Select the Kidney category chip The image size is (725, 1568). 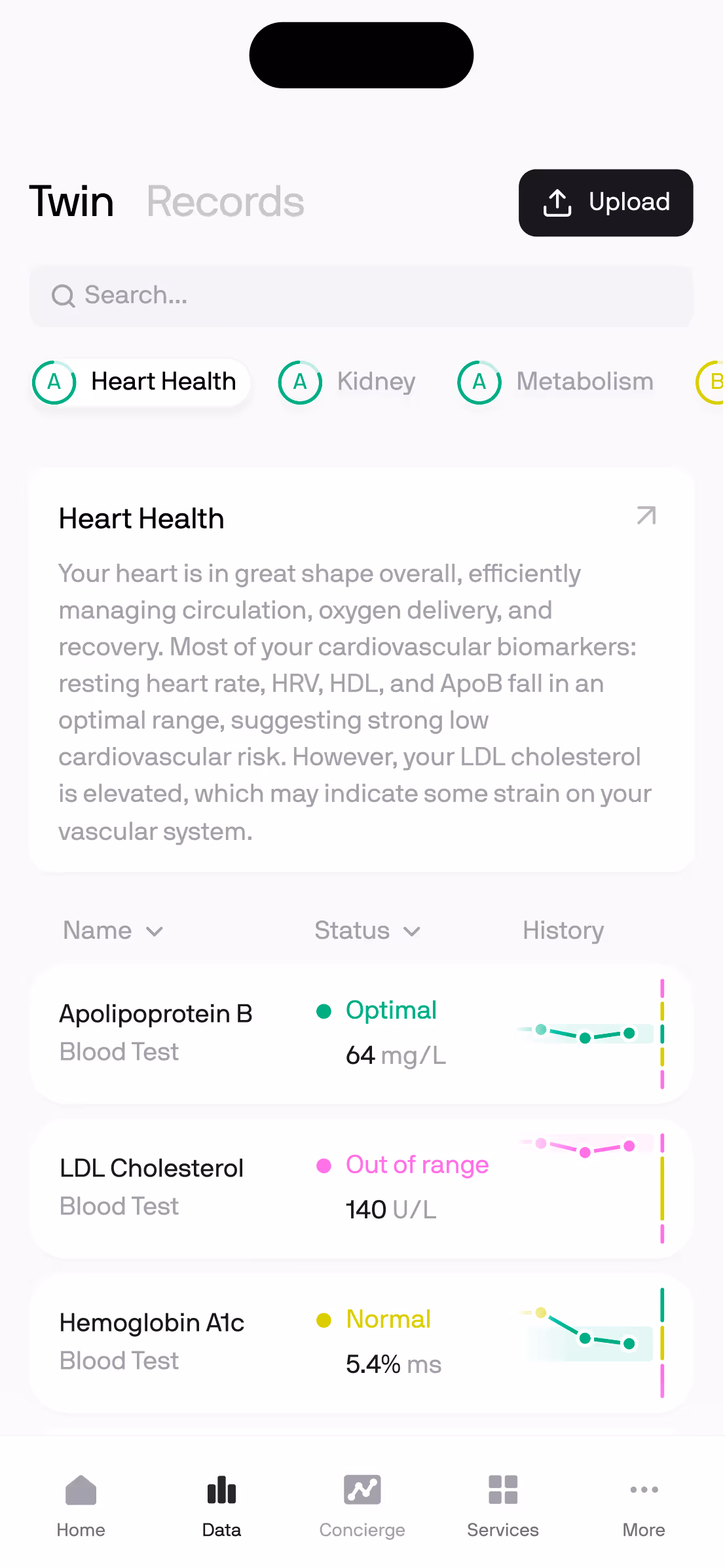coord(347,382)
